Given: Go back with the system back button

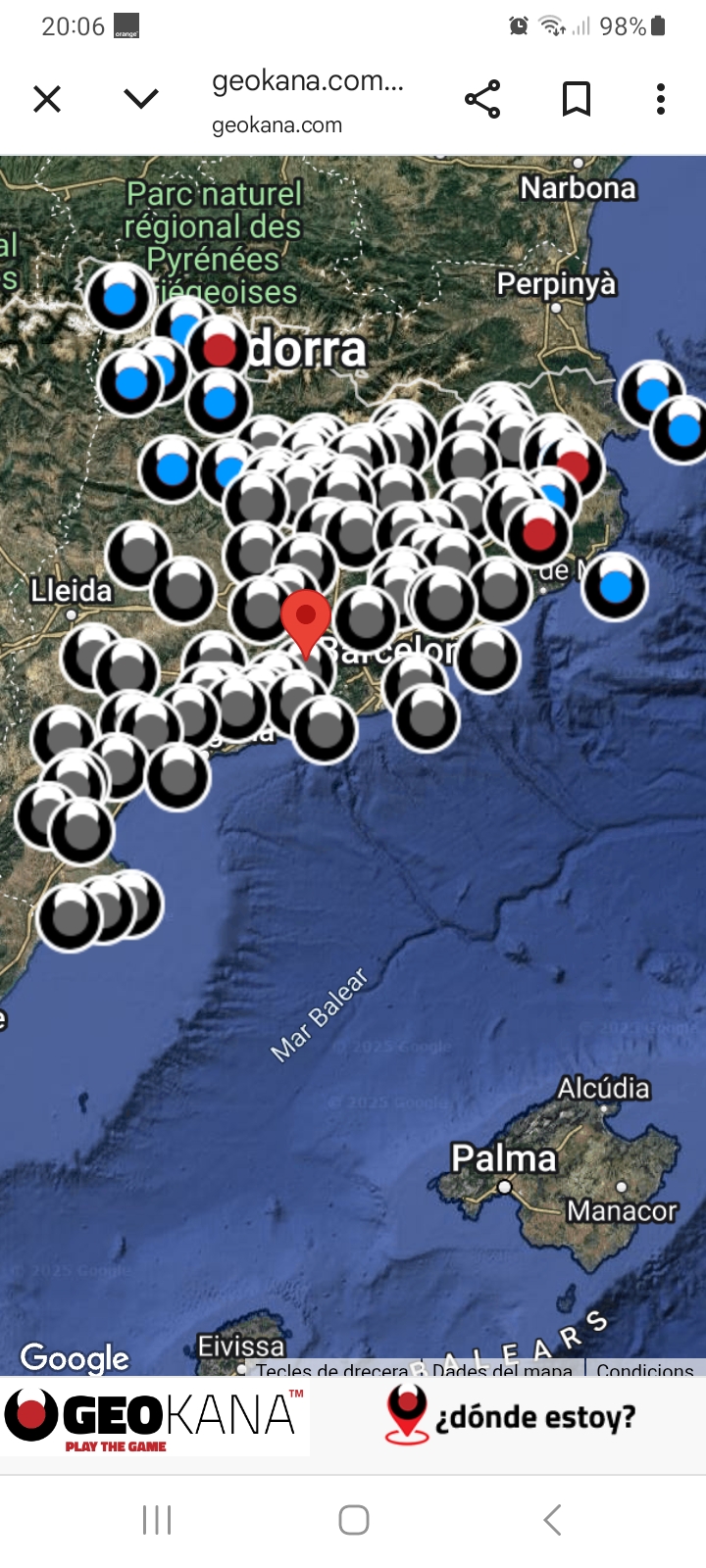Looking at the screenshot, I should coord(552,1520).
